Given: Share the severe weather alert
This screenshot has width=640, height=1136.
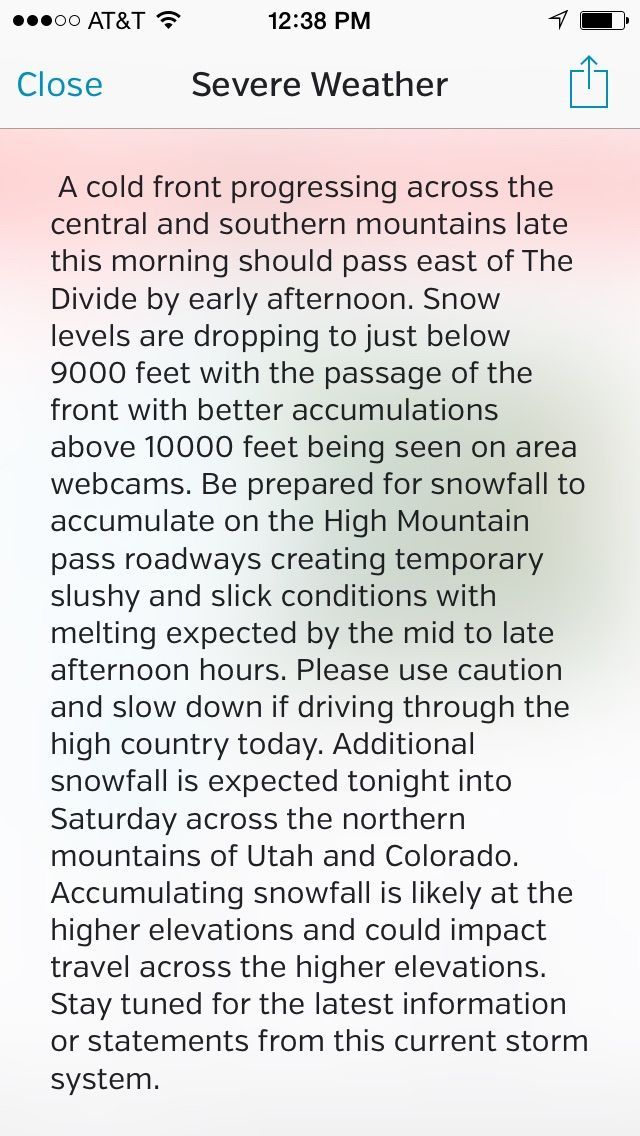Looking at the screenshot, I should tap(589, 83).
